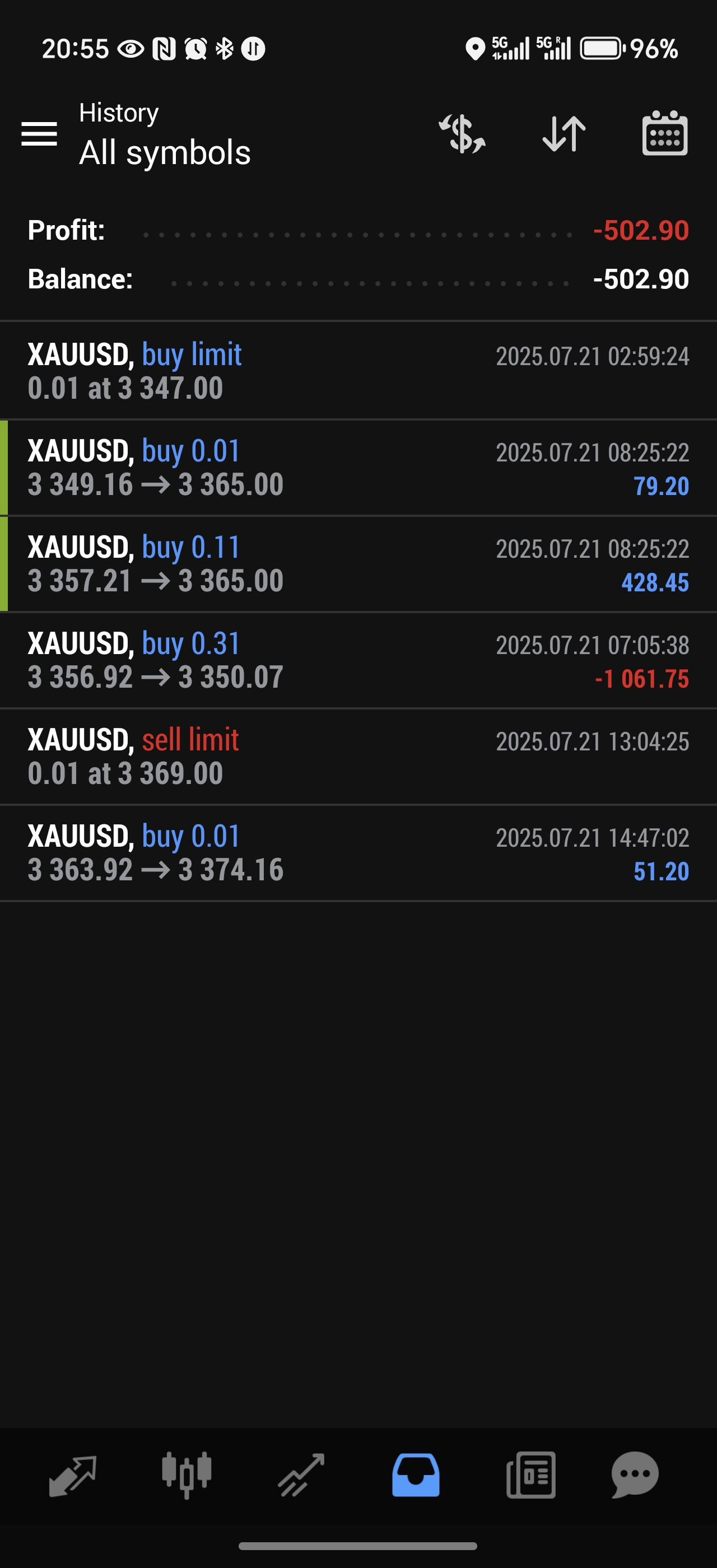Select the highlighted History inbox tab

(x=416, y=1475)
